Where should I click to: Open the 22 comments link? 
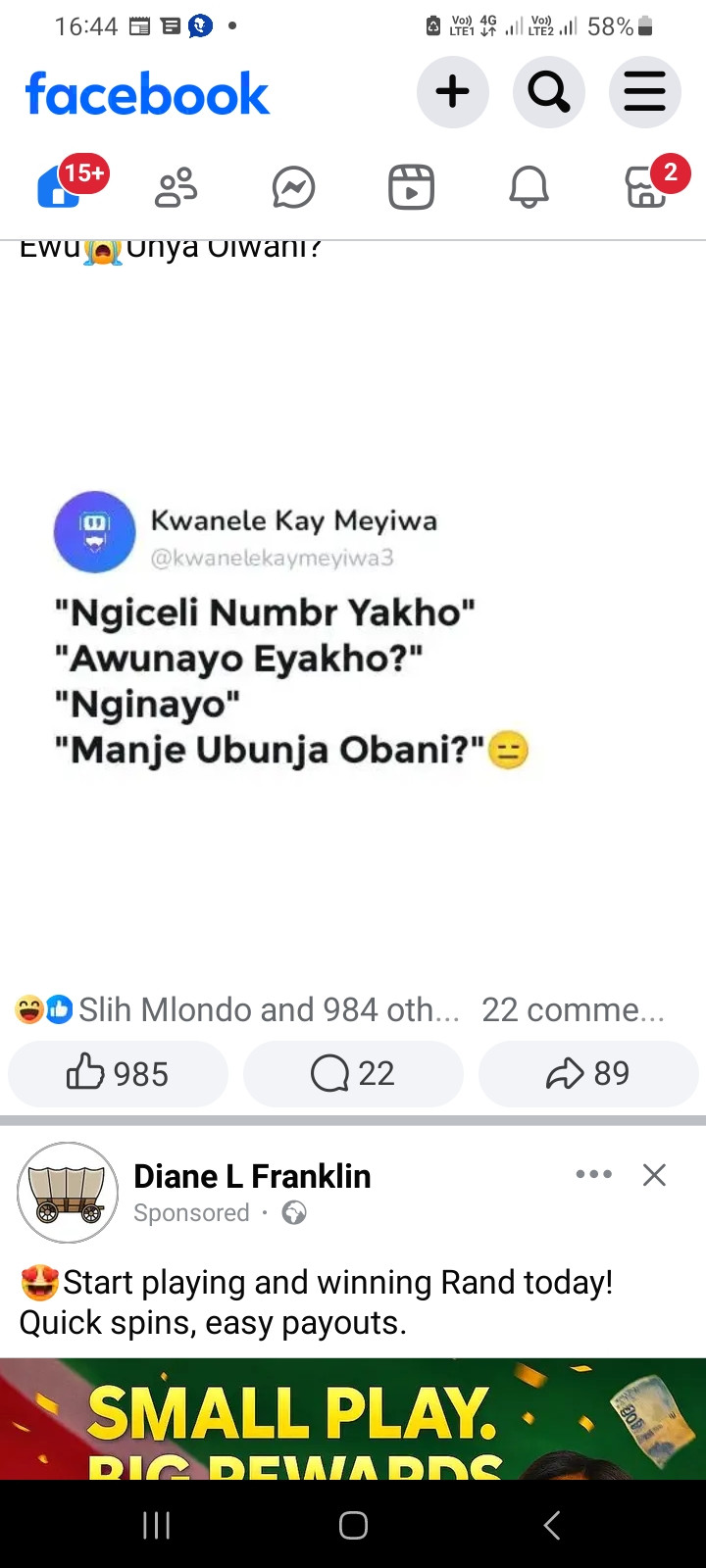click(573, 1009)
